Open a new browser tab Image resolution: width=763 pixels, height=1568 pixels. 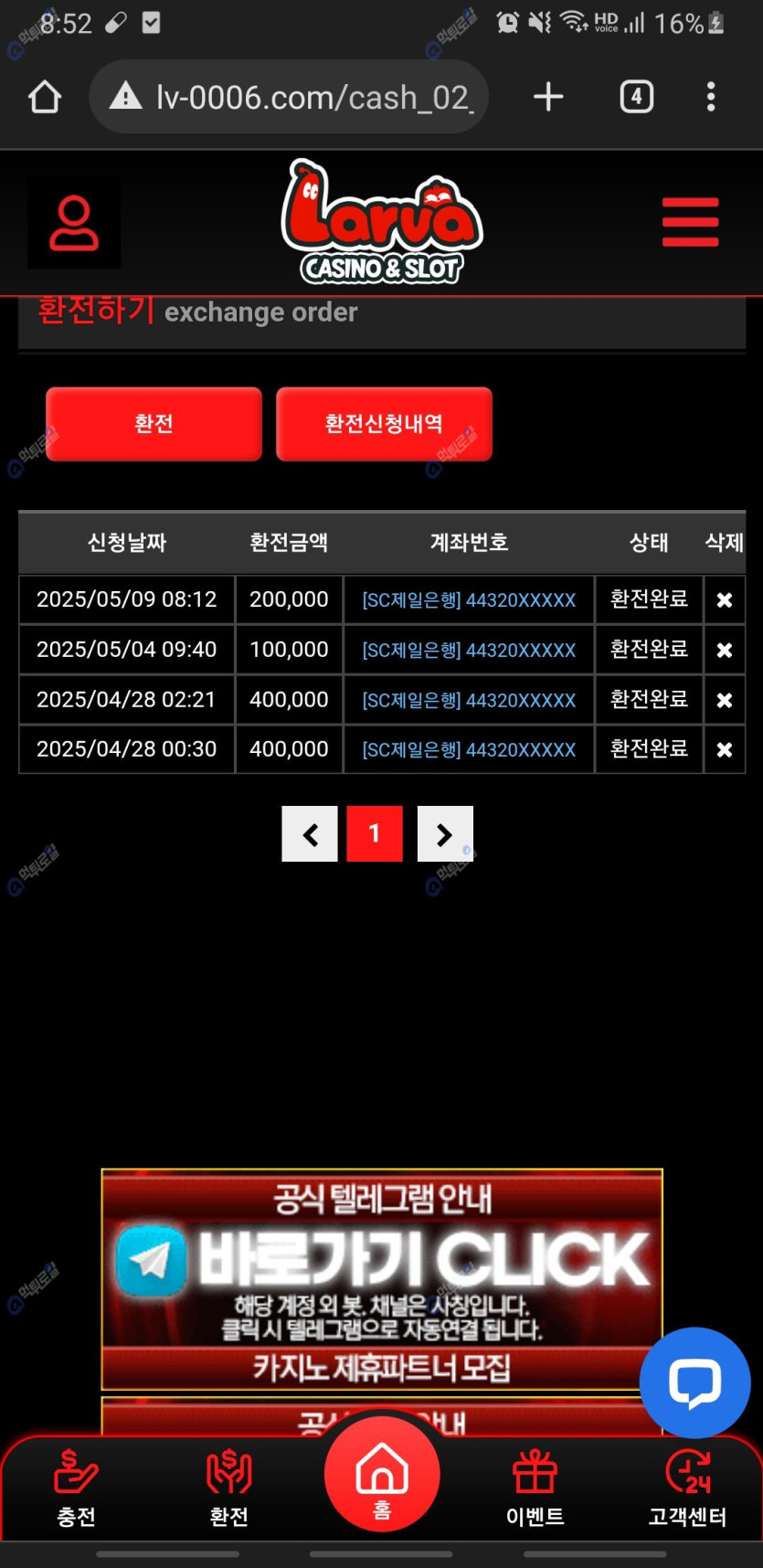coord(548,97)
